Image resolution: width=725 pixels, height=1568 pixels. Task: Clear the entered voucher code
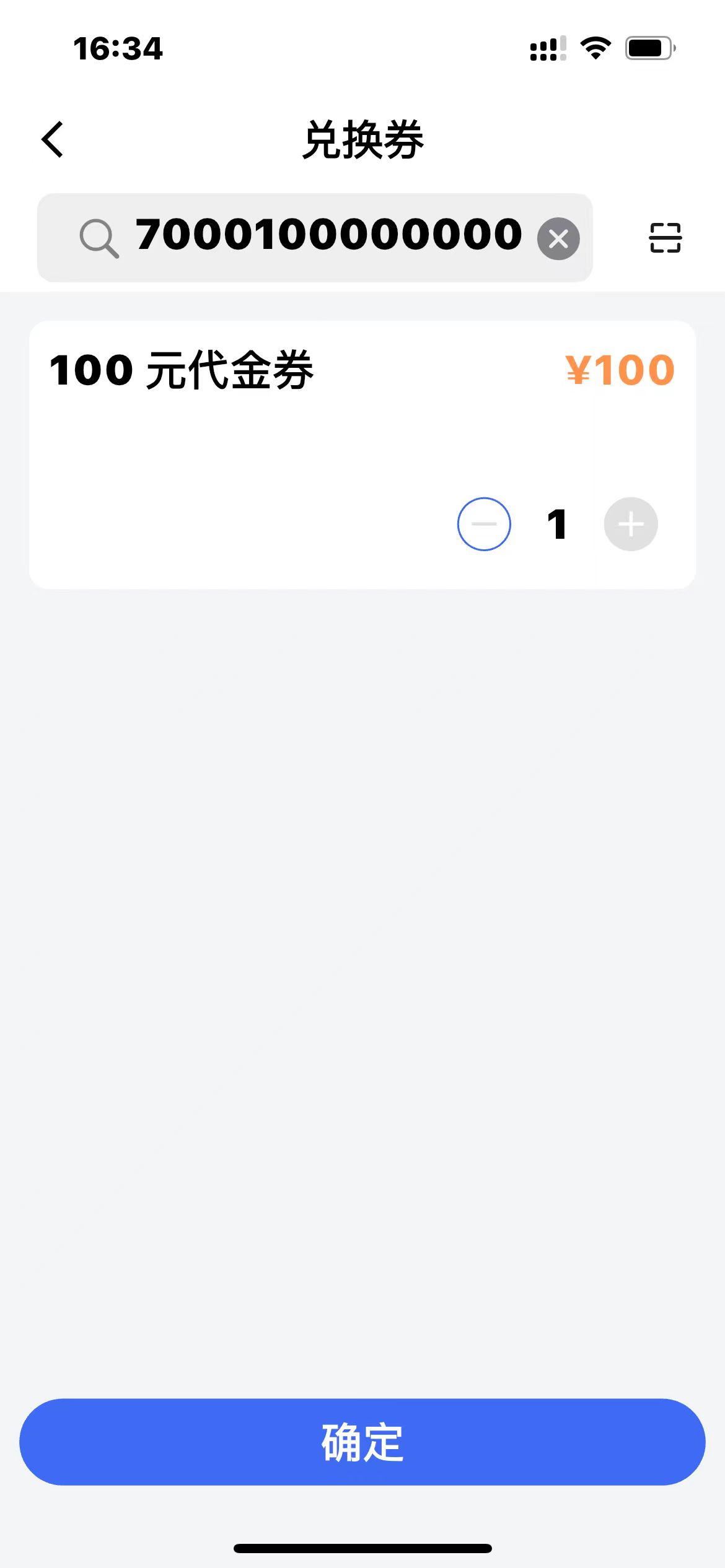coord(558,238)
